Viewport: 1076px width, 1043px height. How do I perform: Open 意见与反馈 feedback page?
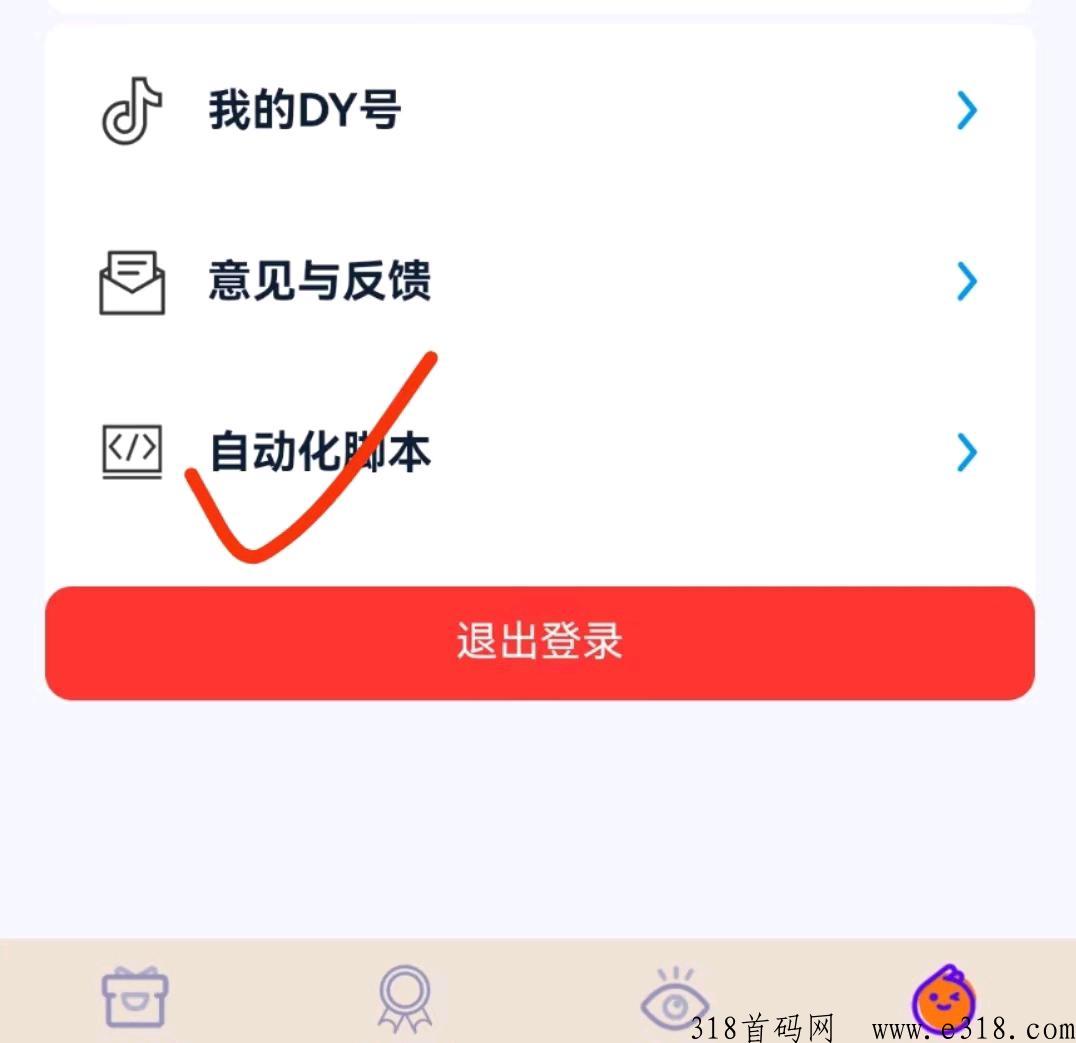[x=538, y=282]
